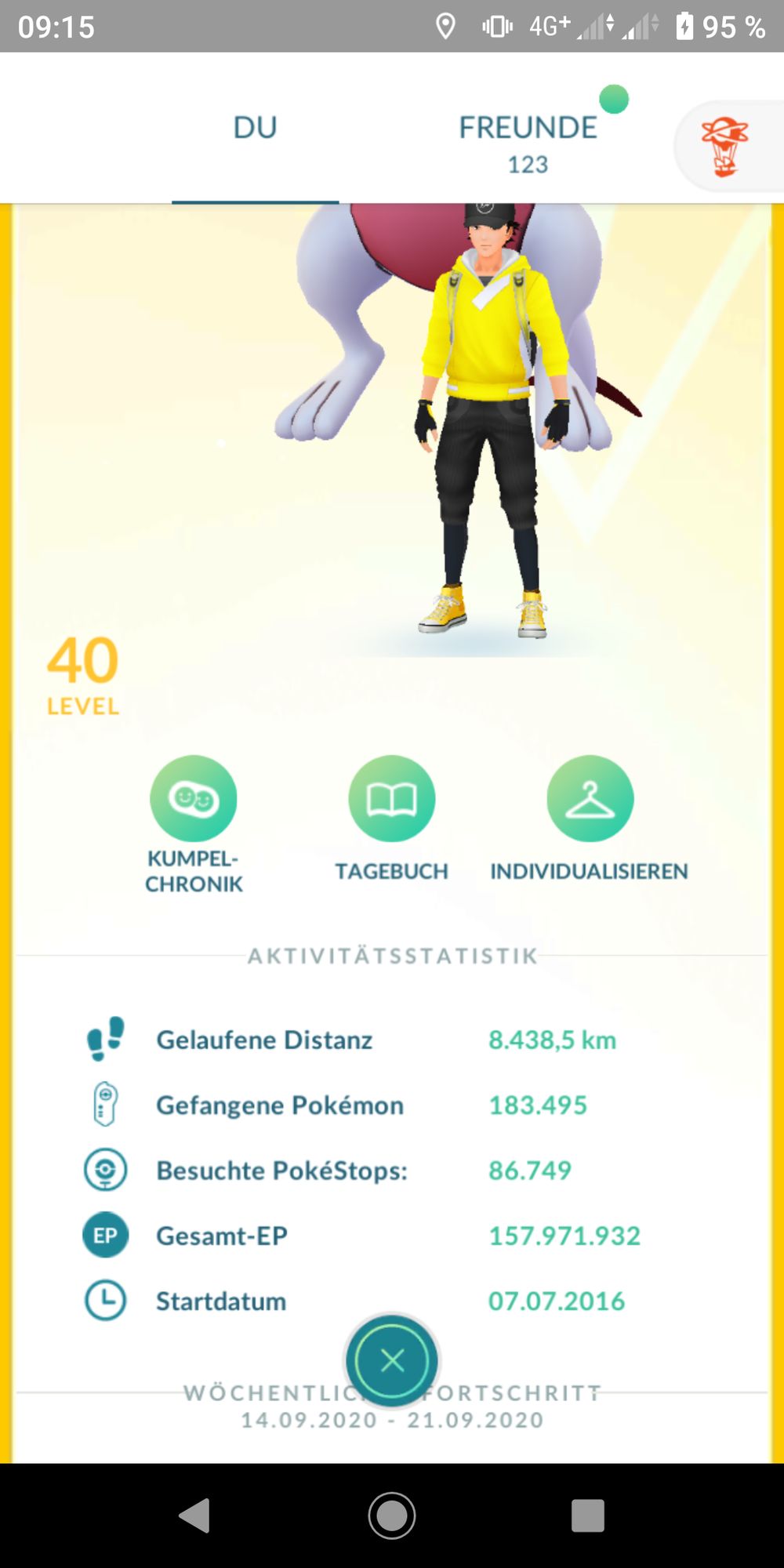Go back with the system back button
Screen dimensions: 784x1568
tap(194, 1515)
